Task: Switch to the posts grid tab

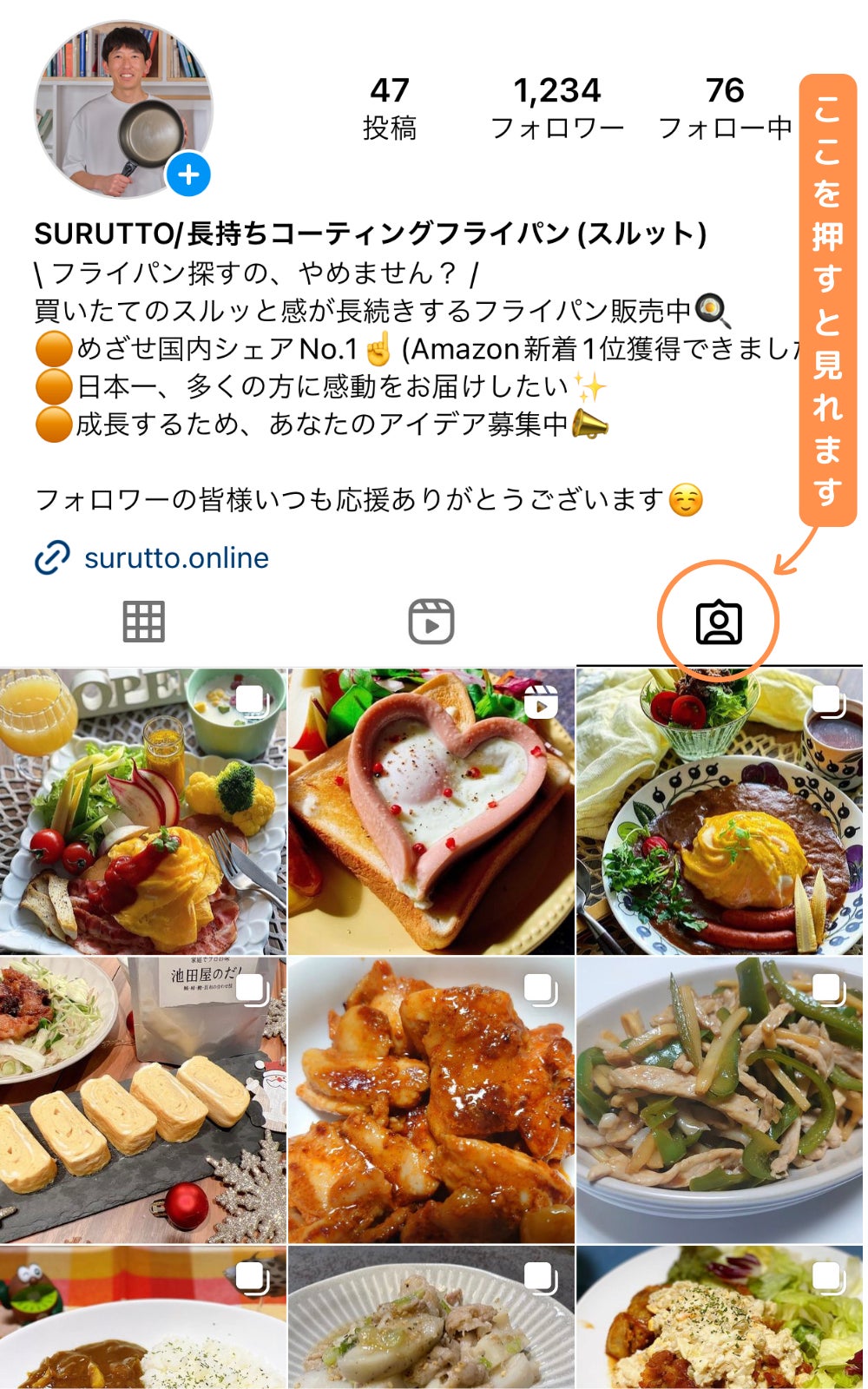Action: point(143,622)
